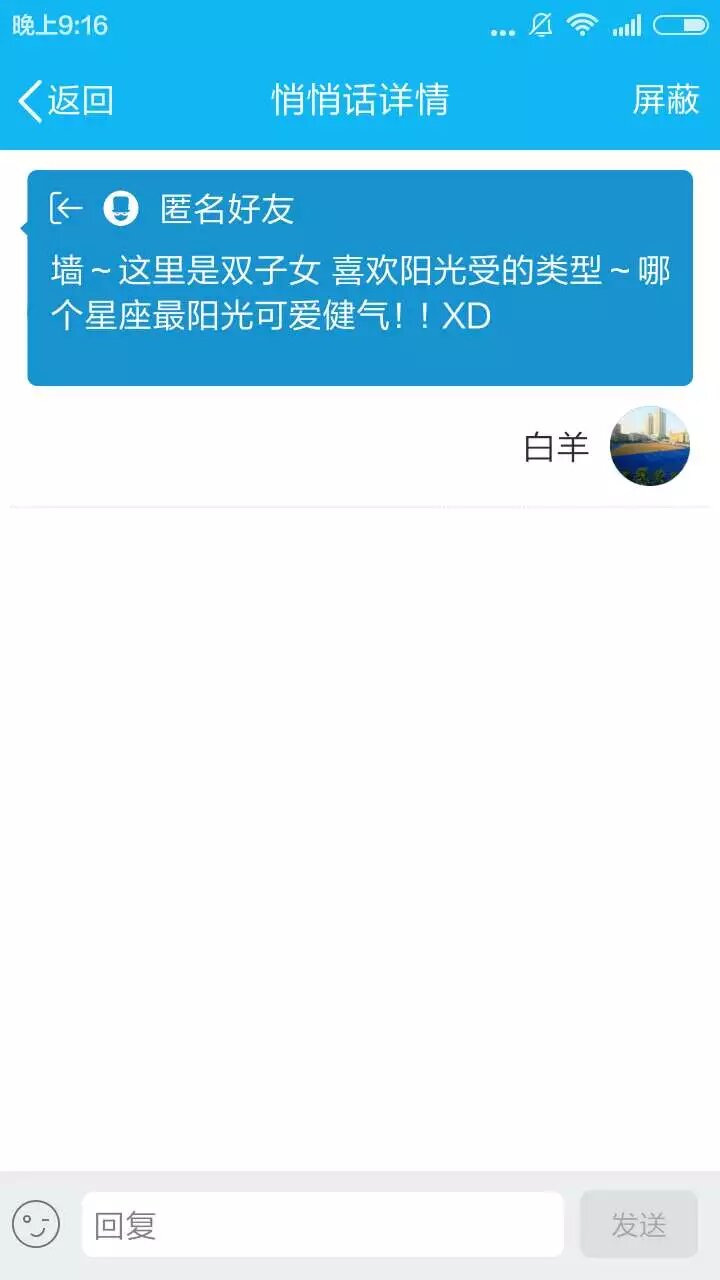
Task: Open the profile avatar next to 白羊
Action: pyautogui.click(x=650, y=446)
